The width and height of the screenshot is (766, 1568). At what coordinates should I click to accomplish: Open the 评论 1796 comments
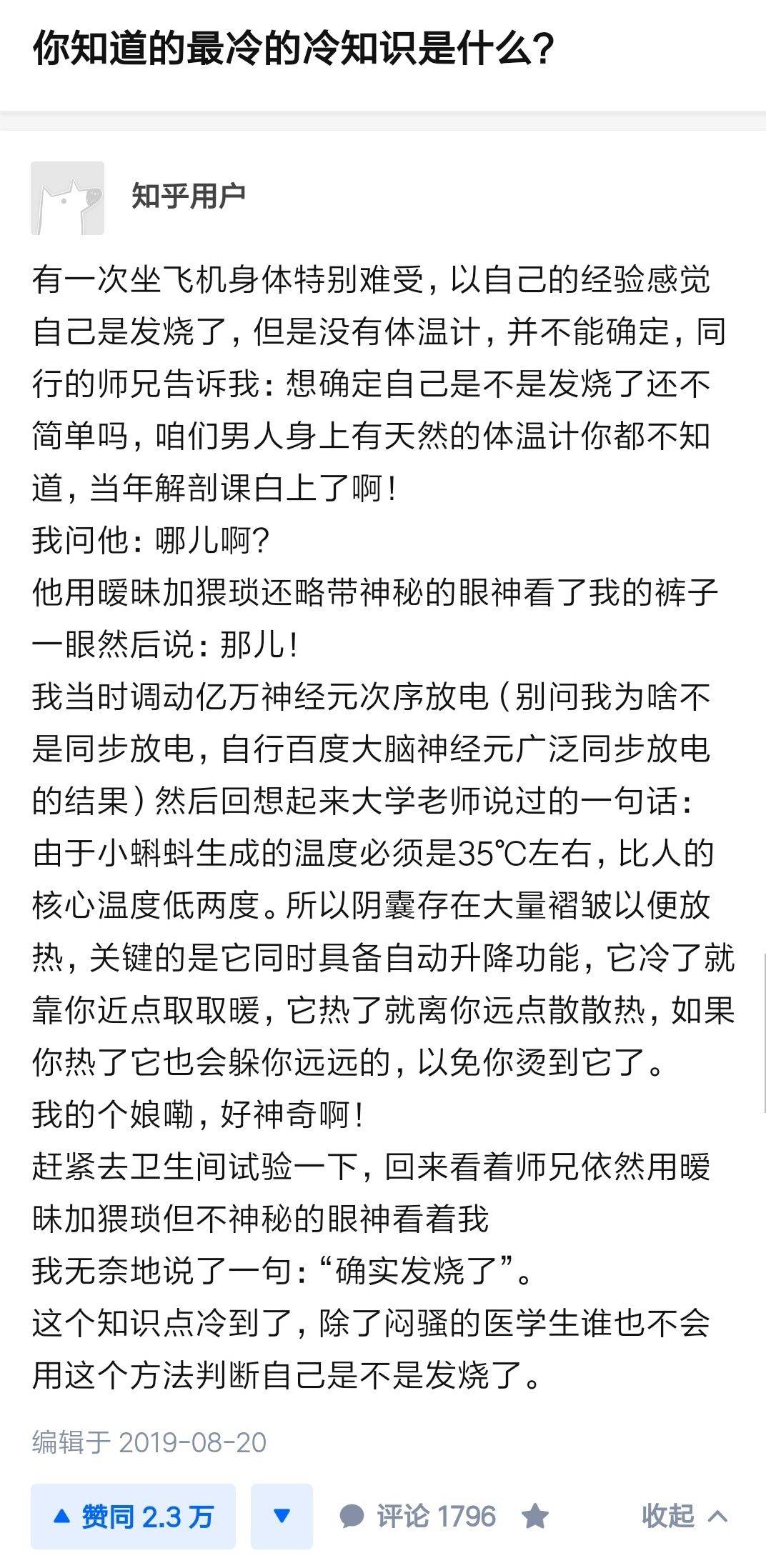click(x=418, y=1516)
